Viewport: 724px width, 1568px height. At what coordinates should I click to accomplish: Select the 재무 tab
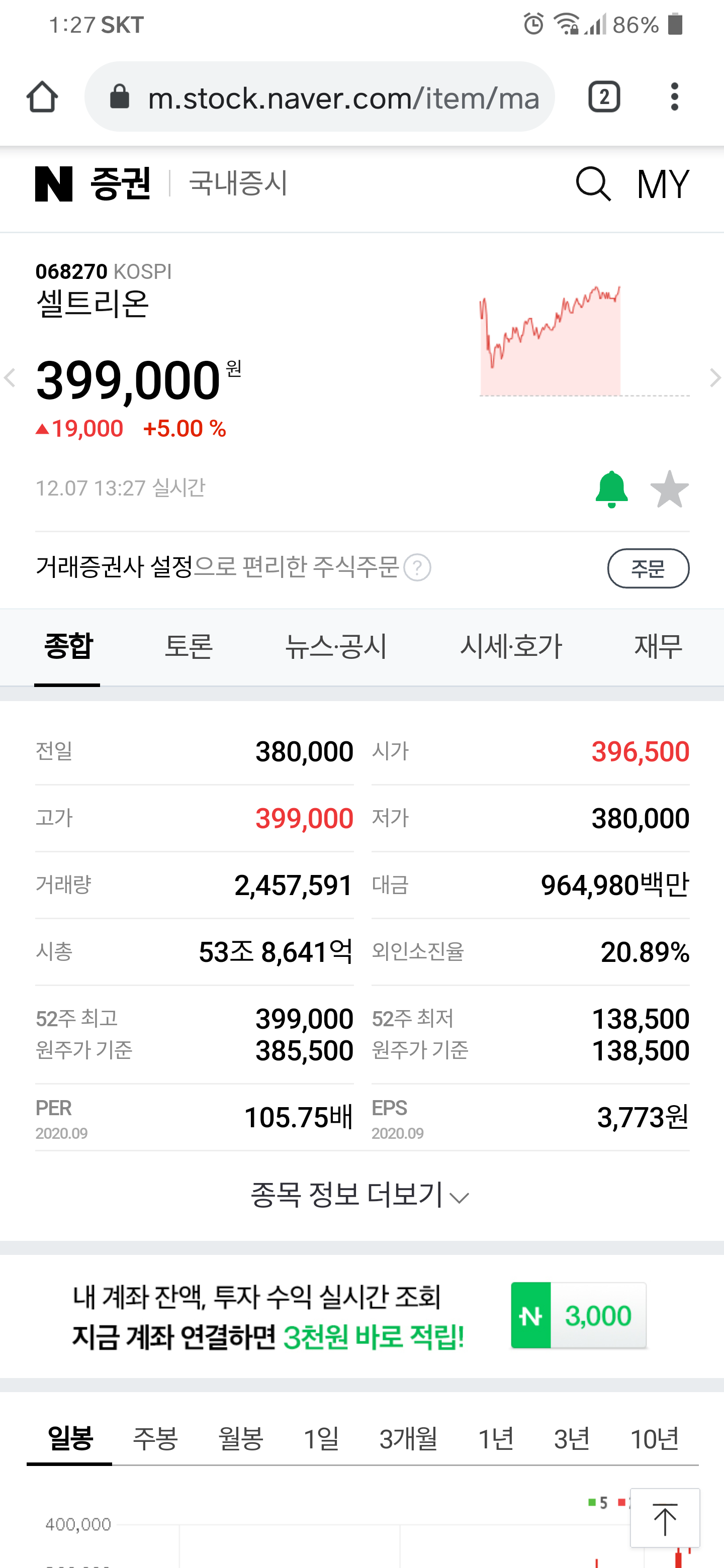pyautogui.click(x=658, y=646)
